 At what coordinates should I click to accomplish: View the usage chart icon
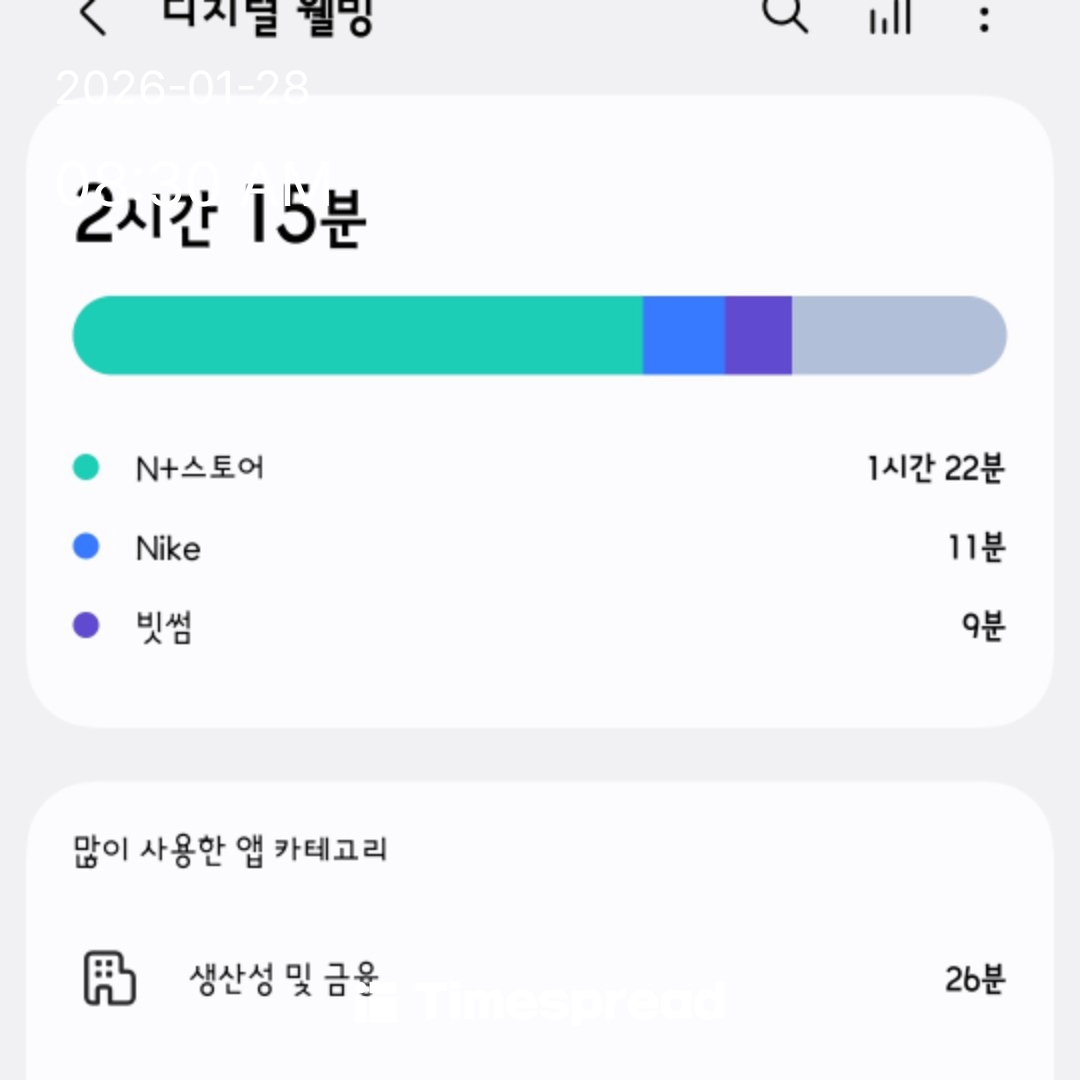coord(889,16)
